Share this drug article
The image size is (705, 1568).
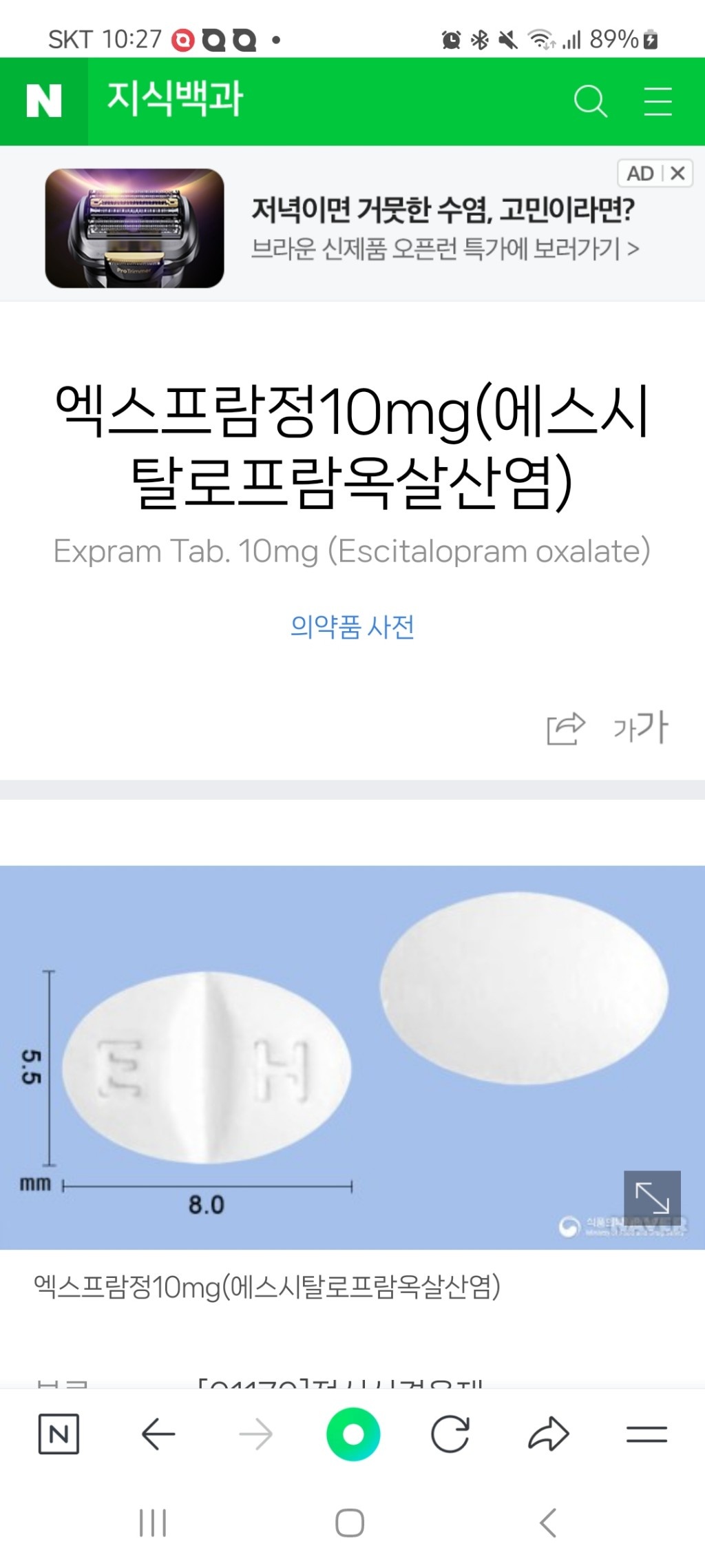point(565,728)
